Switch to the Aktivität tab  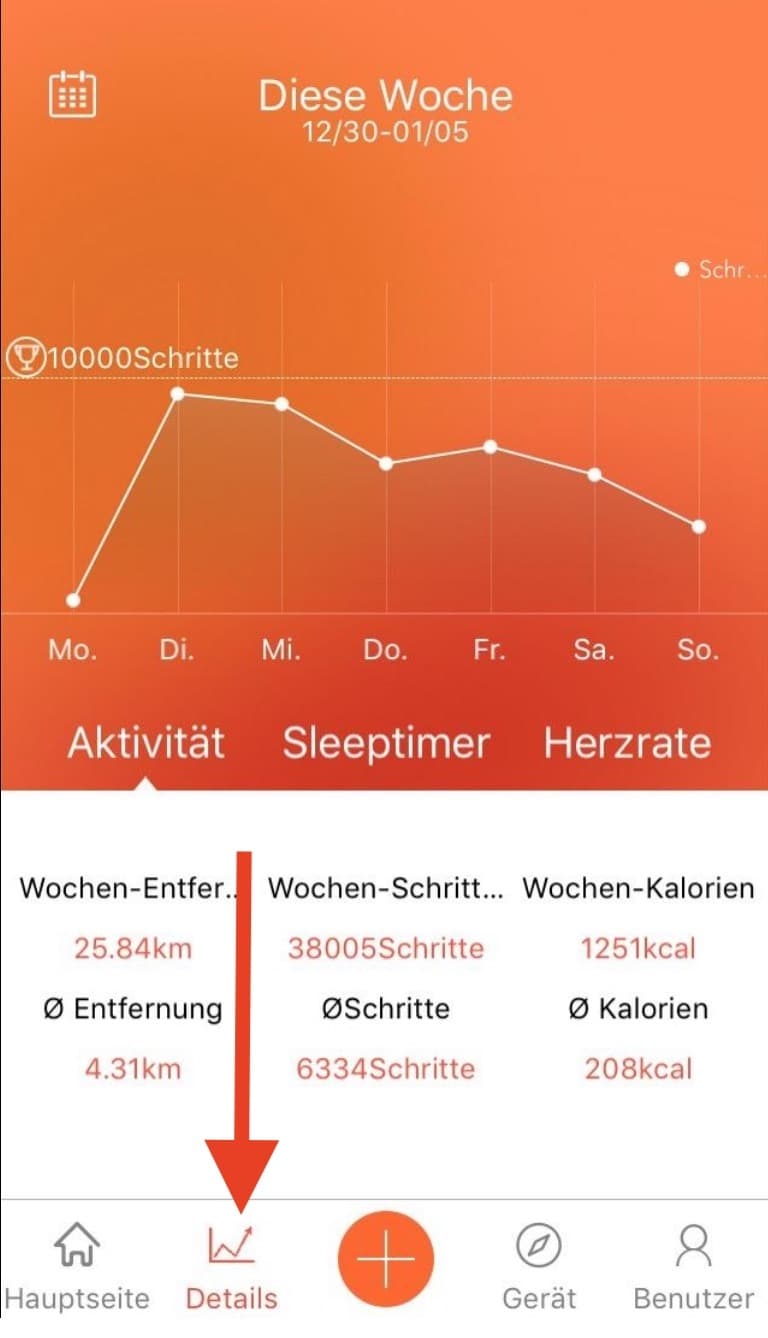[x=146, y=743]
